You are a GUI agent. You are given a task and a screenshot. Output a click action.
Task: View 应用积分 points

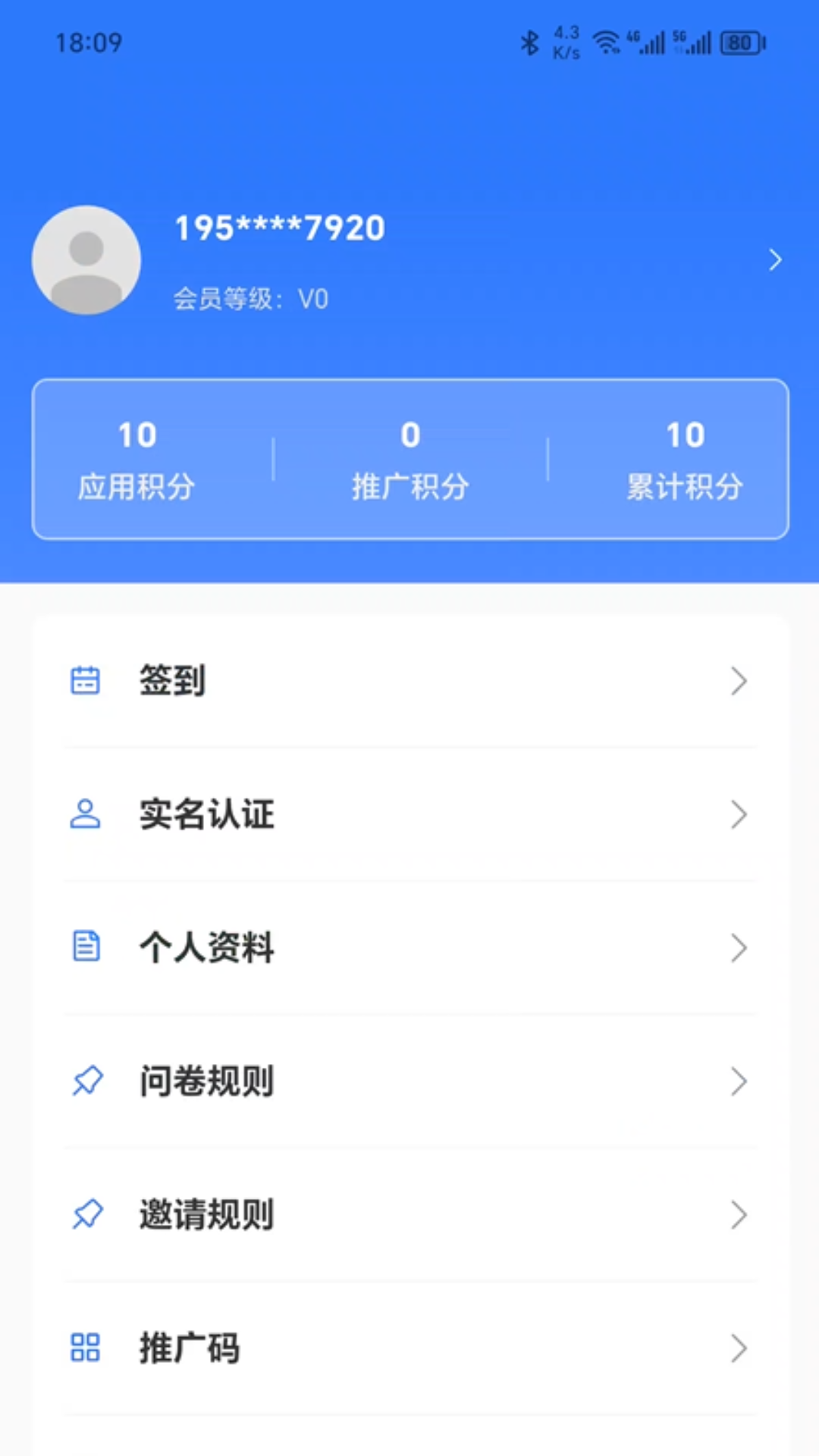pyautogui.click(x=137, y=460)
